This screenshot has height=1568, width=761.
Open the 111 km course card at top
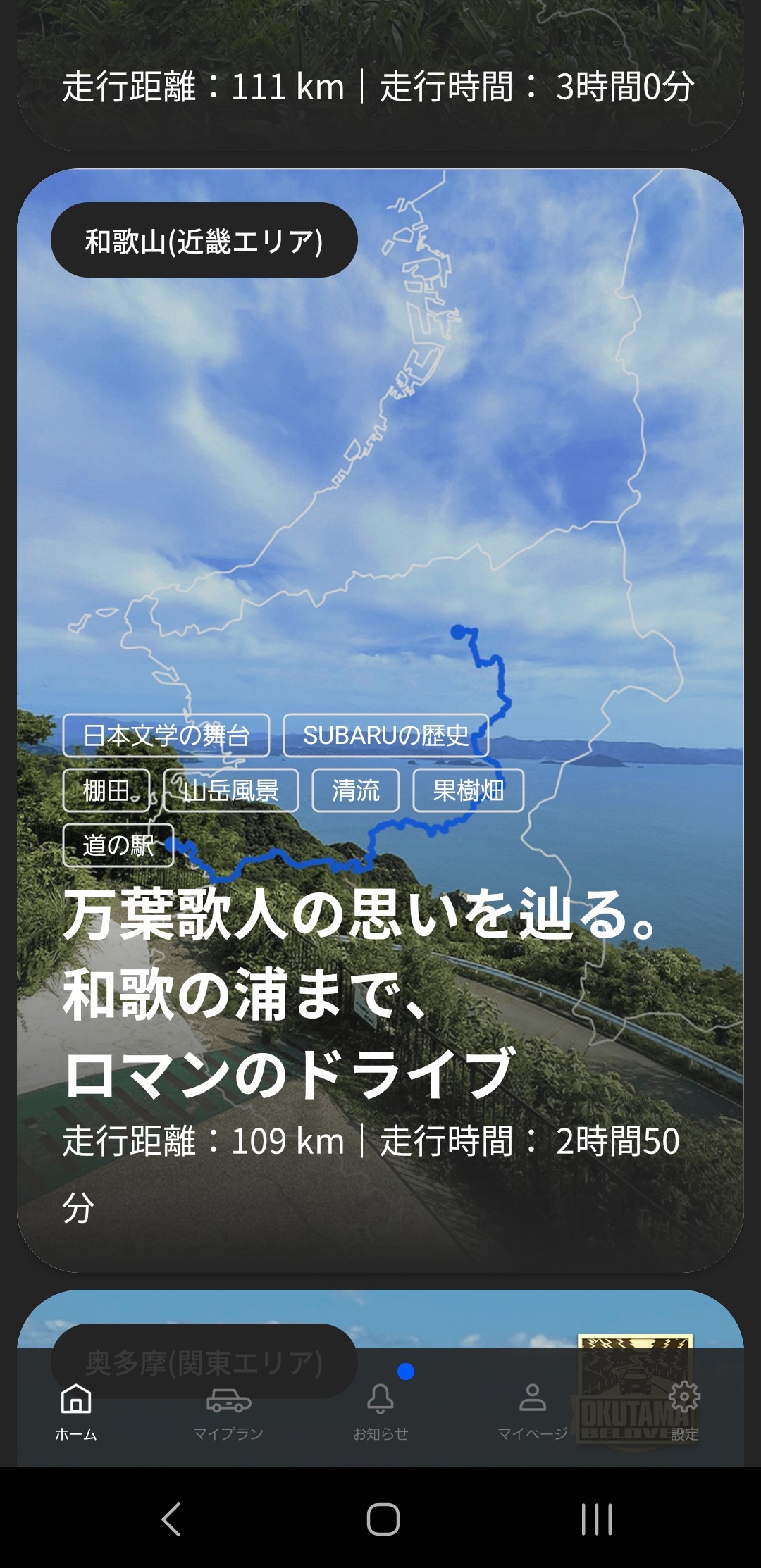point(380,75)
